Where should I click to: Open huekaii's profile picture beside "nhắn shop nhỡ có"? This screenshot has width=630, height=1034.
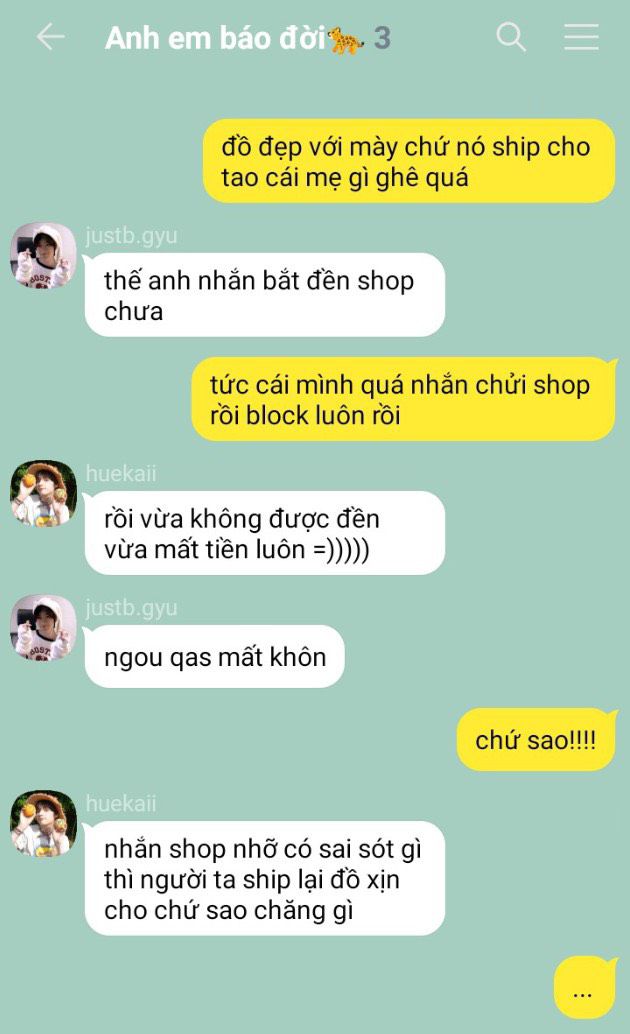(x=43, y=824)
